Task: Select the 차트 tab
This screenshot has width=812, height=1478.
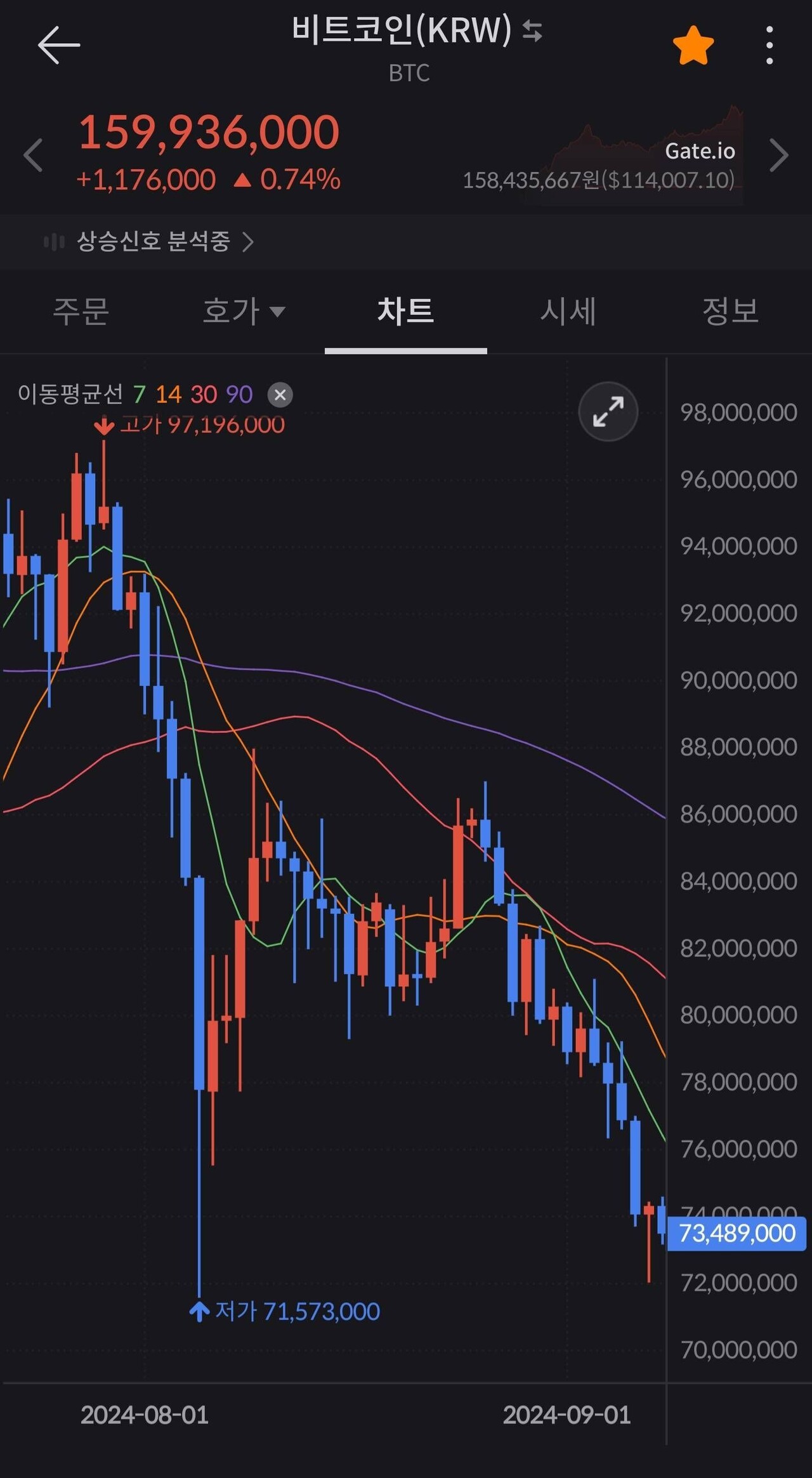Action: [x=405, y=312]
